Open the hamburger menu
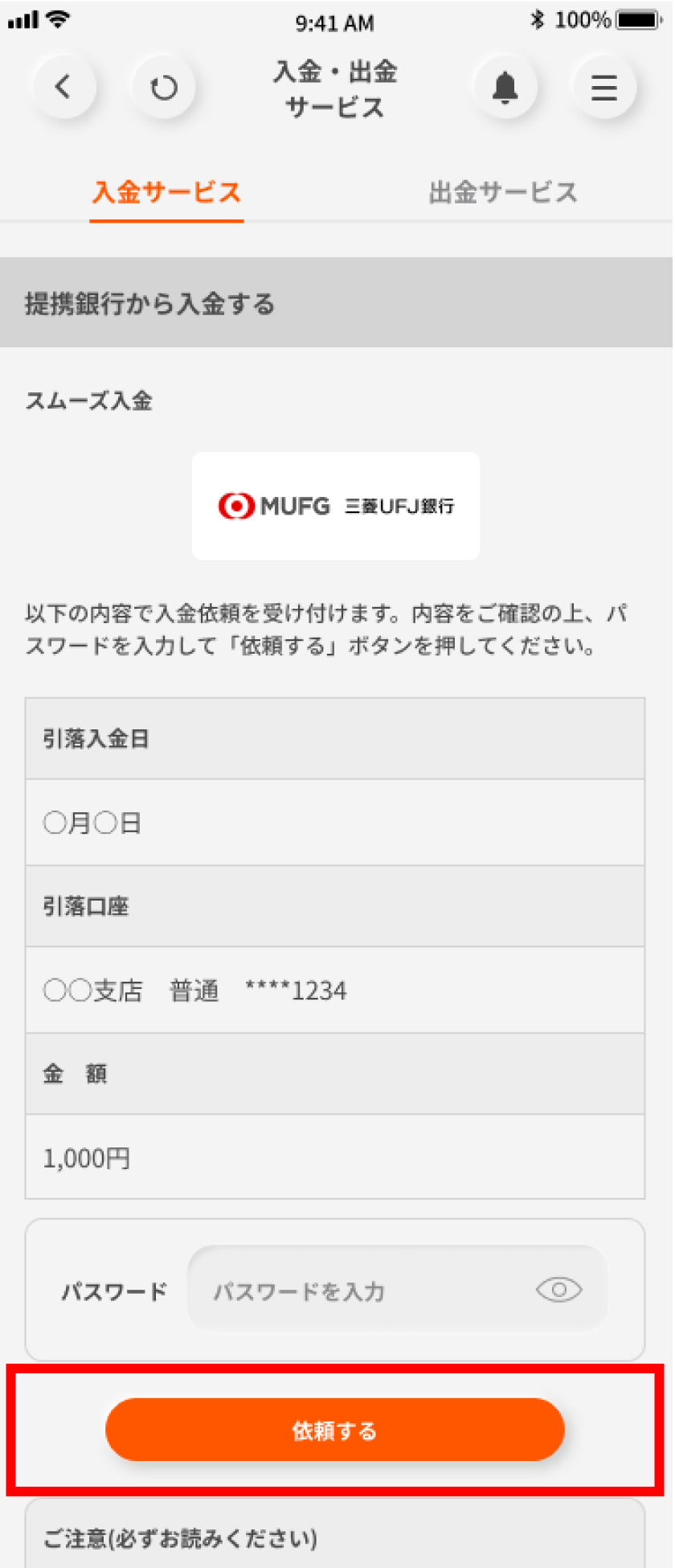The height and width of the screenshot is (1568, 675). pos(604,87)
